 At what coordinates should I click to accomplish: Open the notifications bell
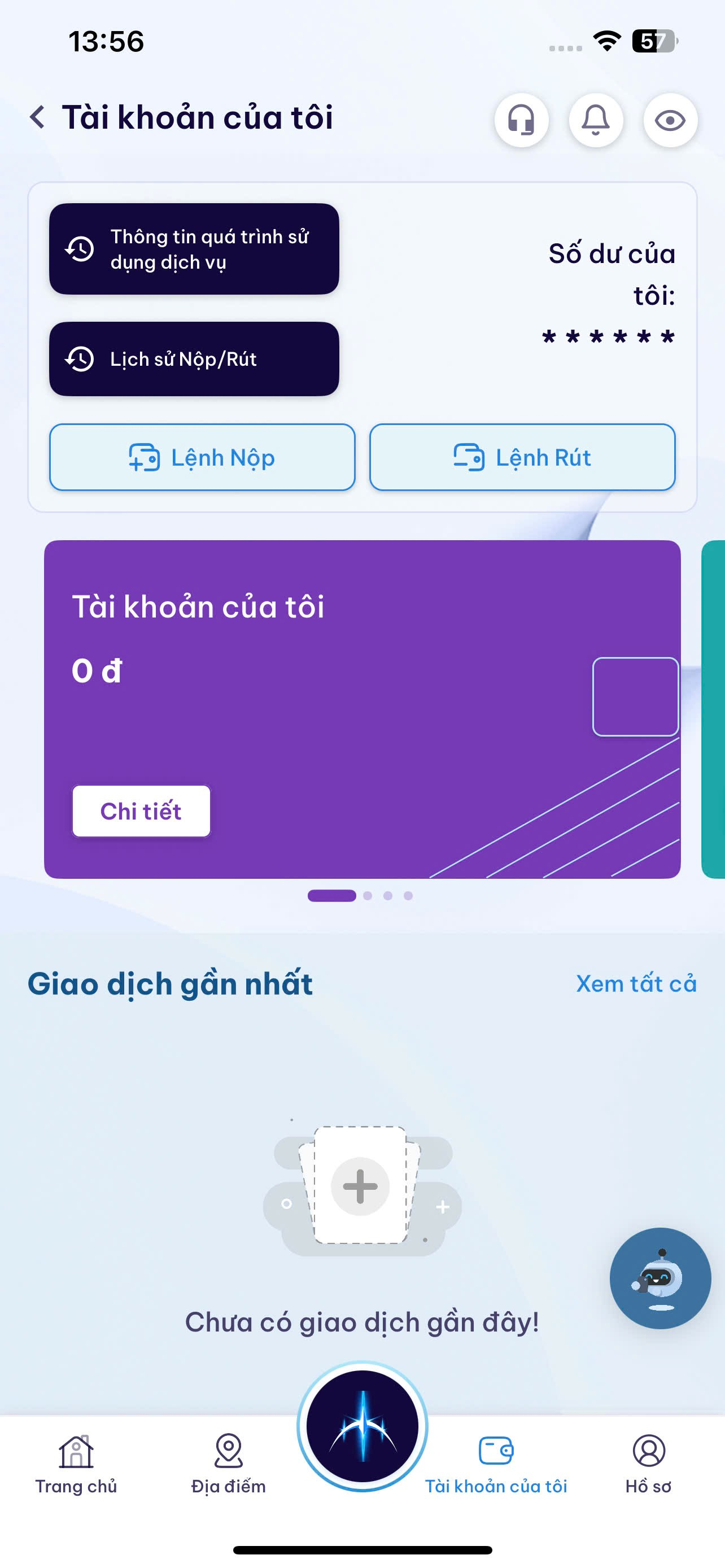595,120
